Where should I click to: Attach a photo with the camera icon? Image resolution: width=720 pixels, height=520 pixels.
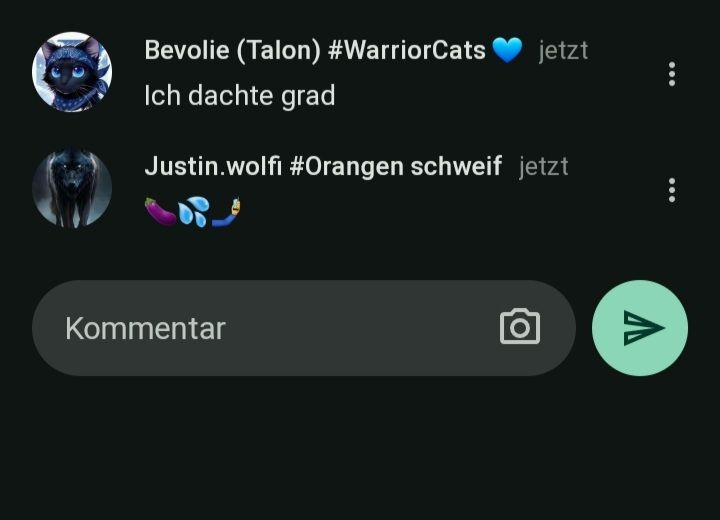point(520,328)
